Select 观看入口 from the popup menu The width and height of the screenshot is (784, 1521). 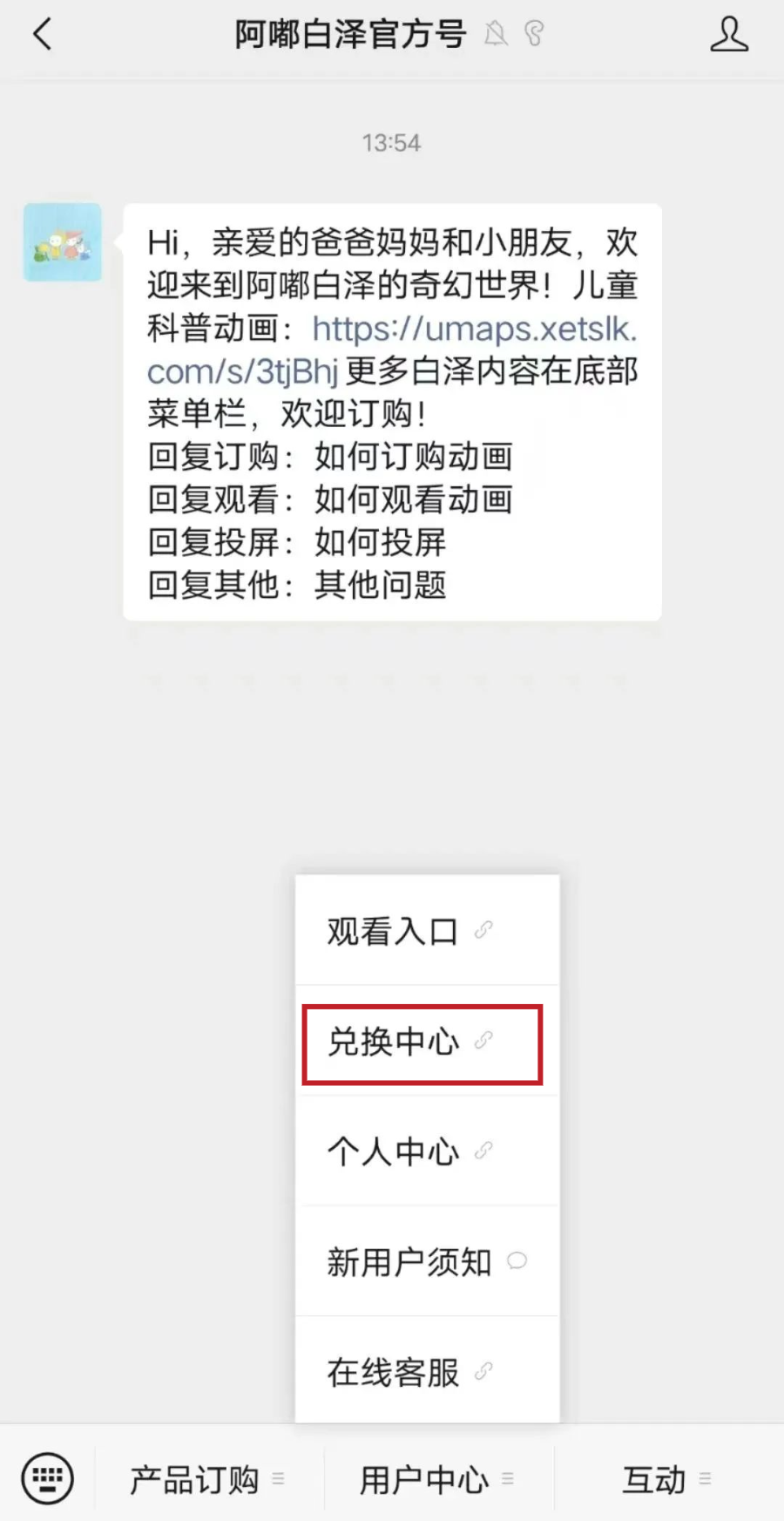pos(427,931)
